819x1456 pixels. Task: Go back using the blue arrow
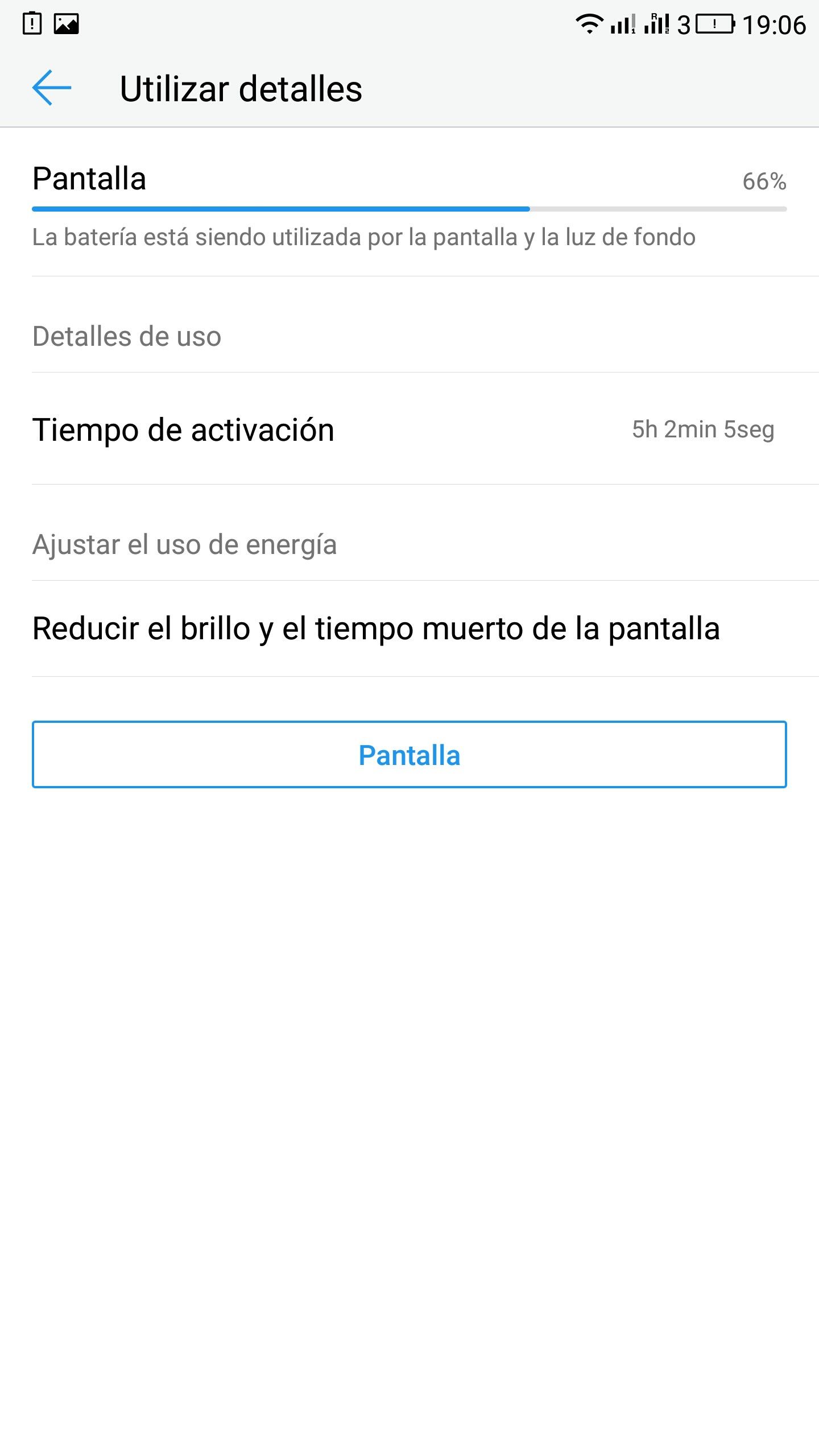click(52, 88)
